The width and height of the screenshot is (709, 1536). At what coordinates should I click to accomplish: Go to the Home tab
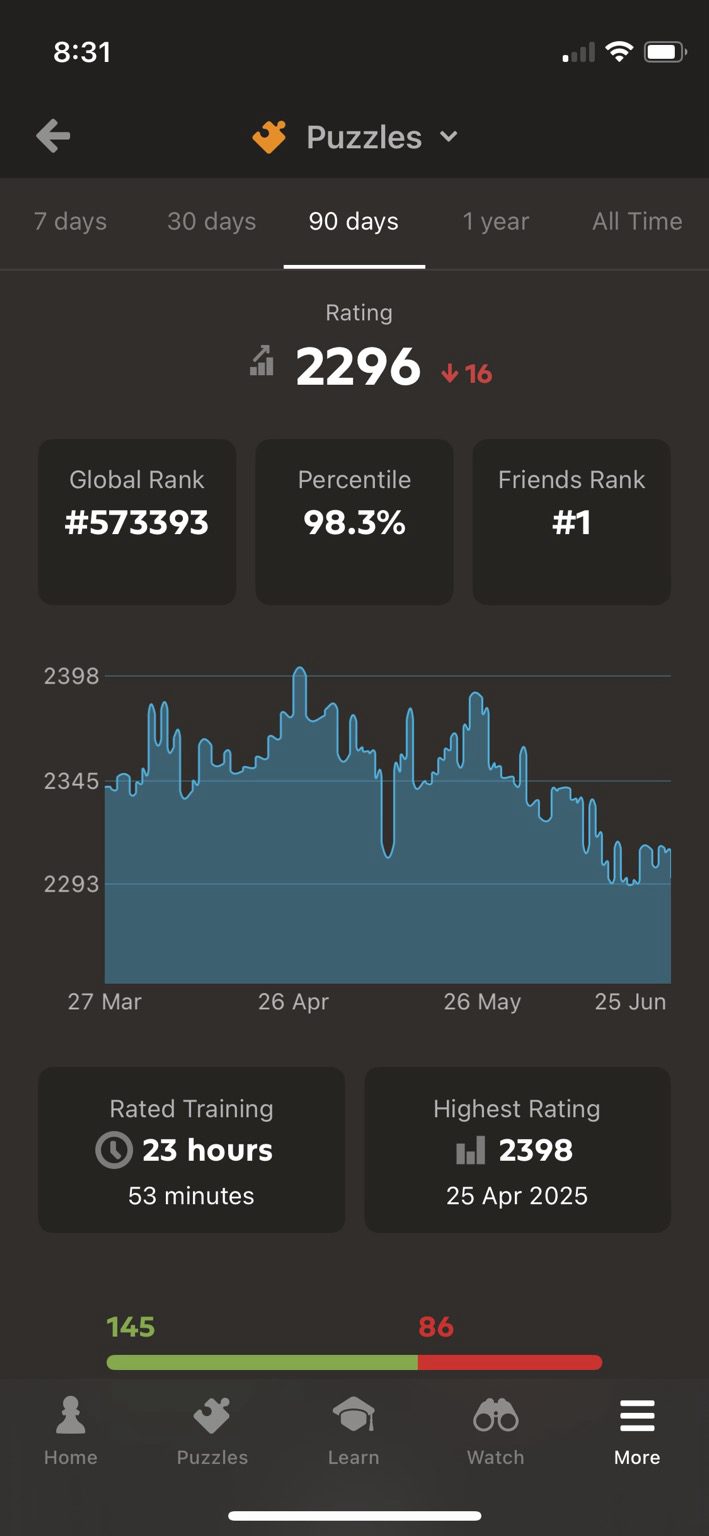tap(71, 1431)
